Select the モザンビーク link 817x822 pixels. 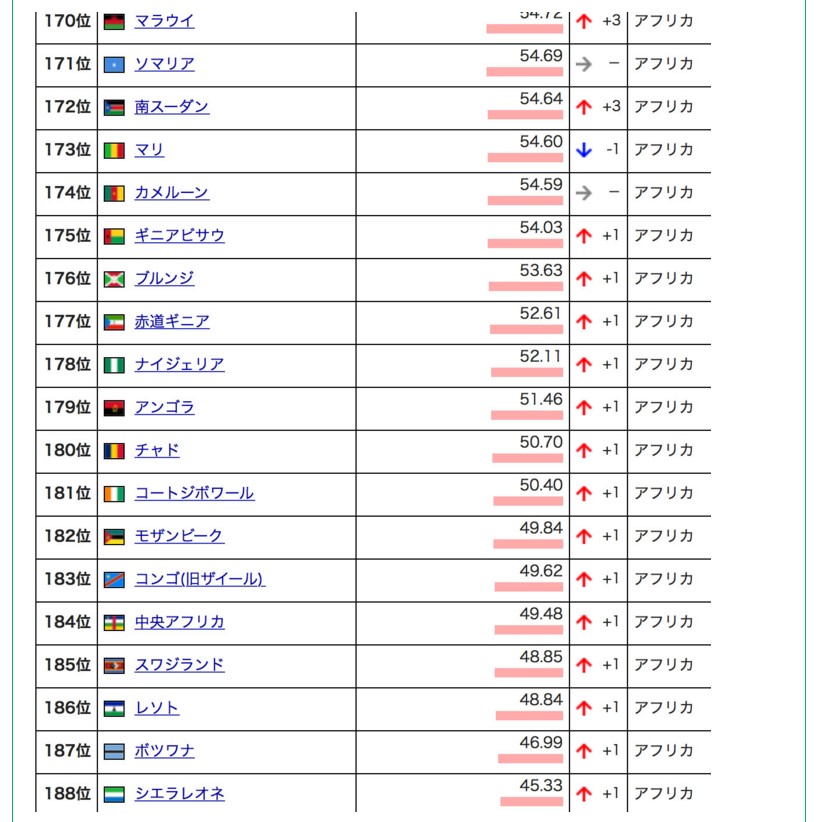[x=179, y=537]
